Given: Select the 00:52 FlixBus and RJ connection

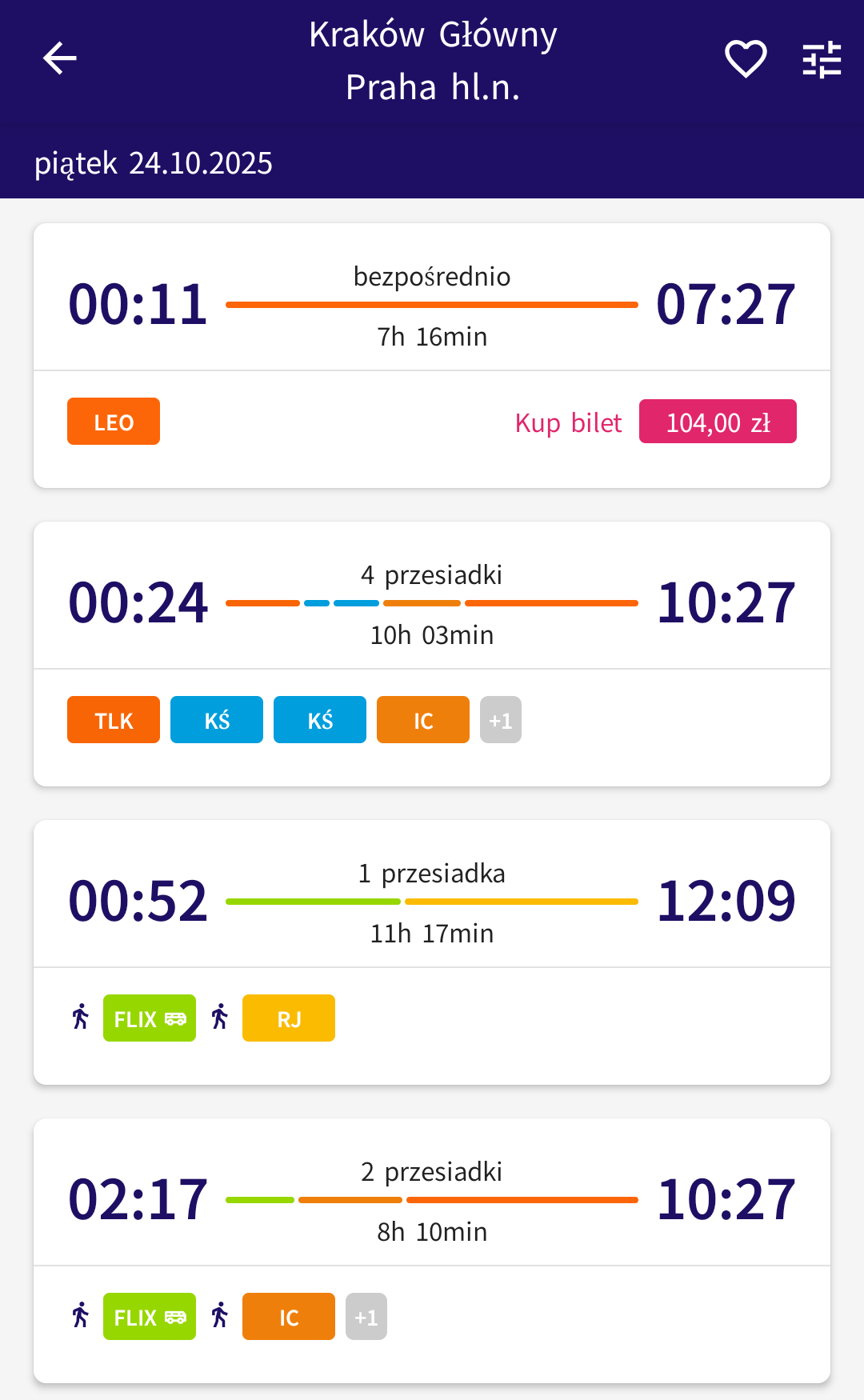Looking at the screenshot, I should tap(431, 902).
